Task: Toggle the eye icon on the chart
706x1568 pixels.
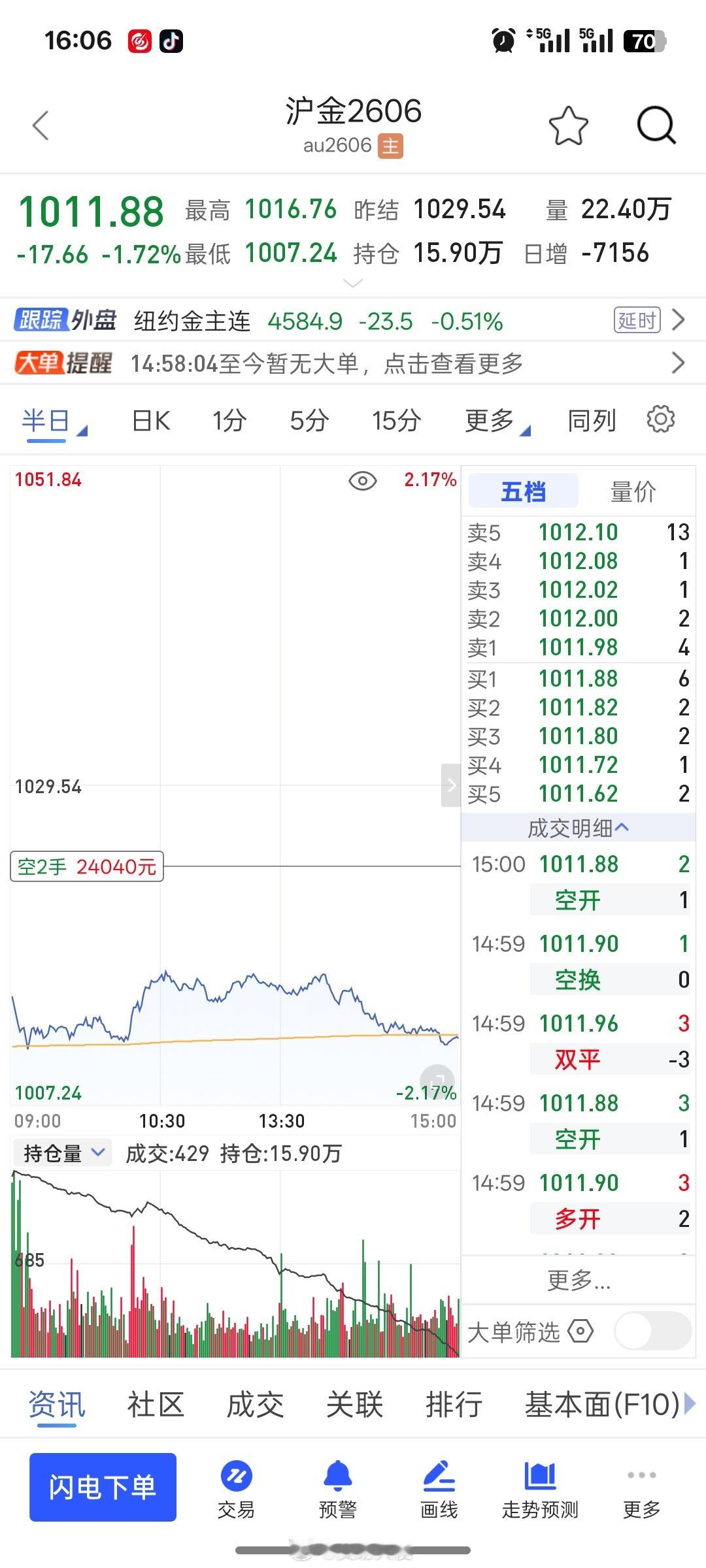Action: 361,481
